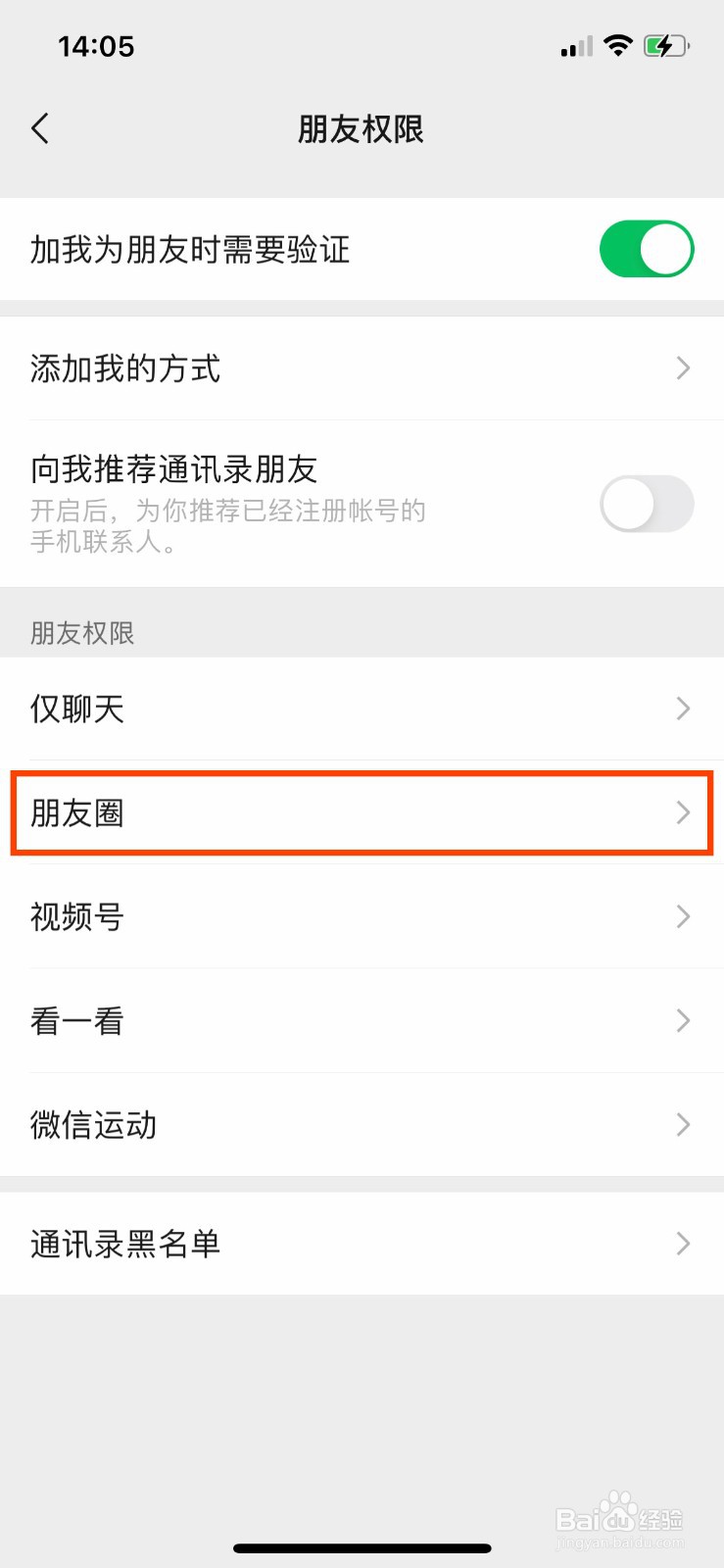Tap the chevron next to 通讯录黑名单
The height and width of the screenshot is (1568, 724).
(x=683, y=1244)
